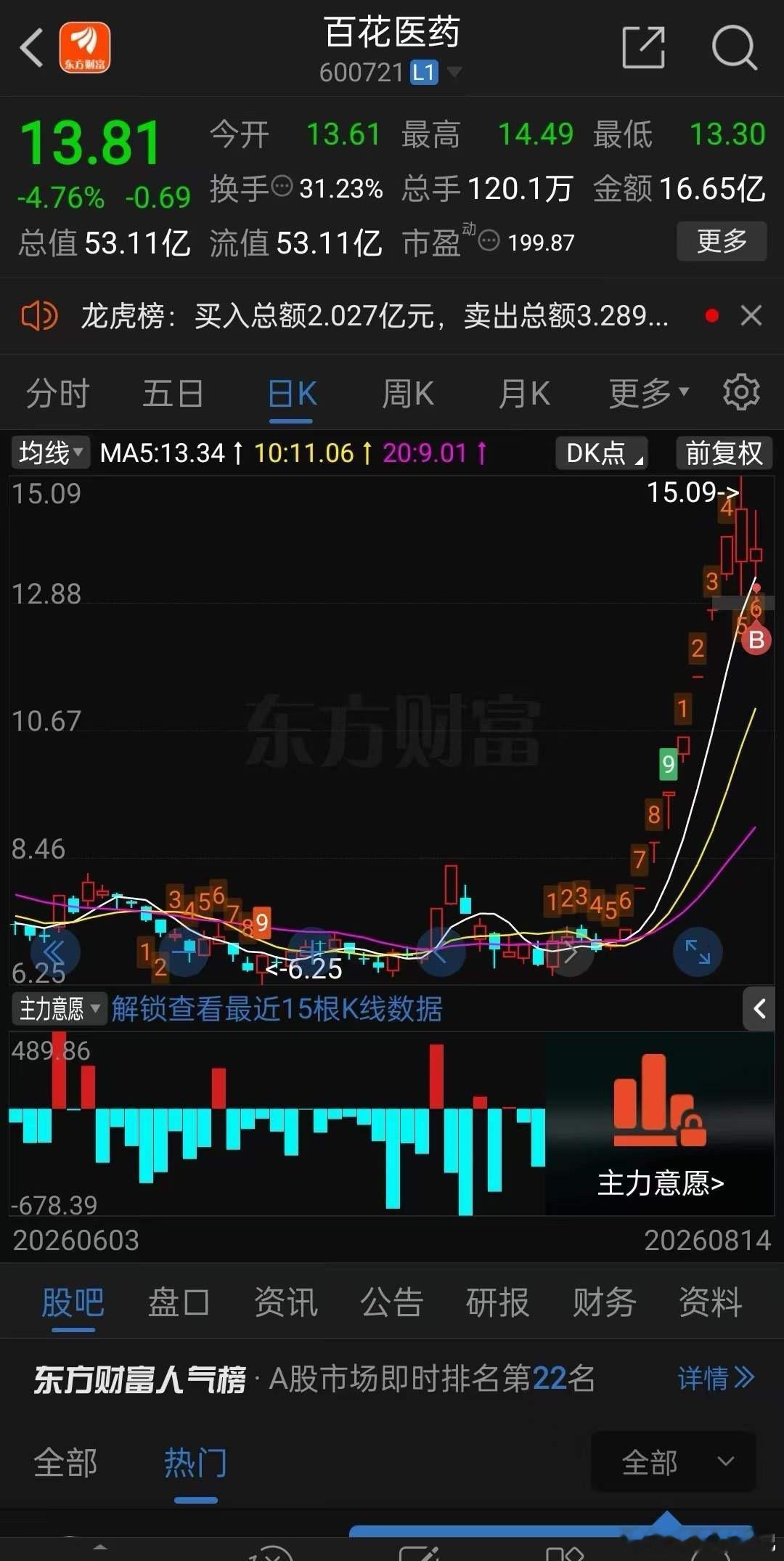This screenshot has height=1561, width=784.
Task: Select the 周K chart tab
Action: (x=407, y=394)
